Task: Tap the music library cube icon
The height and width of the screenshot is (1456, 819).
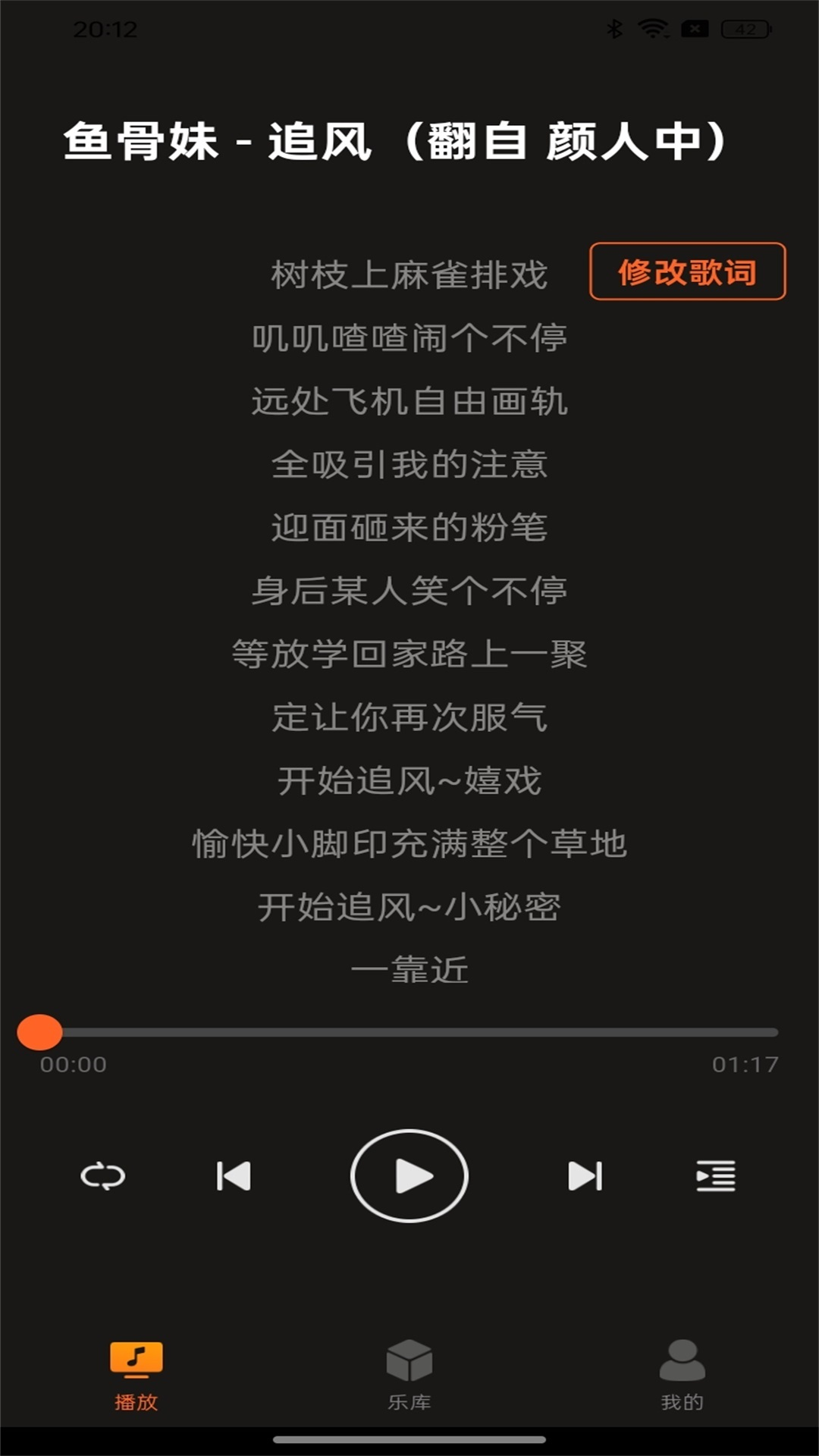Action: click(x=409, y=1357)
